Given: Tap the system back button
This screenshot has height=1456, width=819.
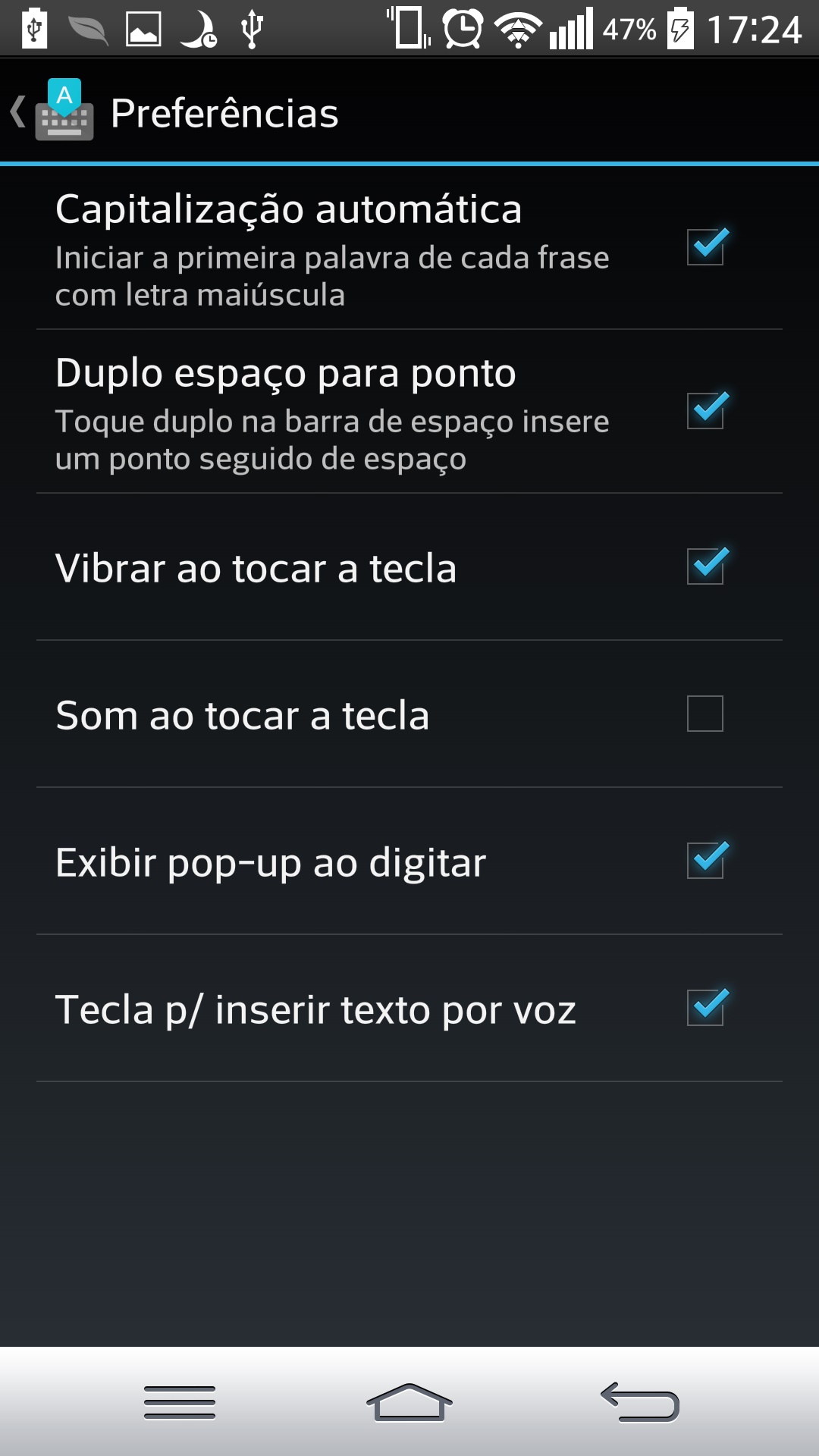Looking at the screenshot, I should (x=640, y=1402).
